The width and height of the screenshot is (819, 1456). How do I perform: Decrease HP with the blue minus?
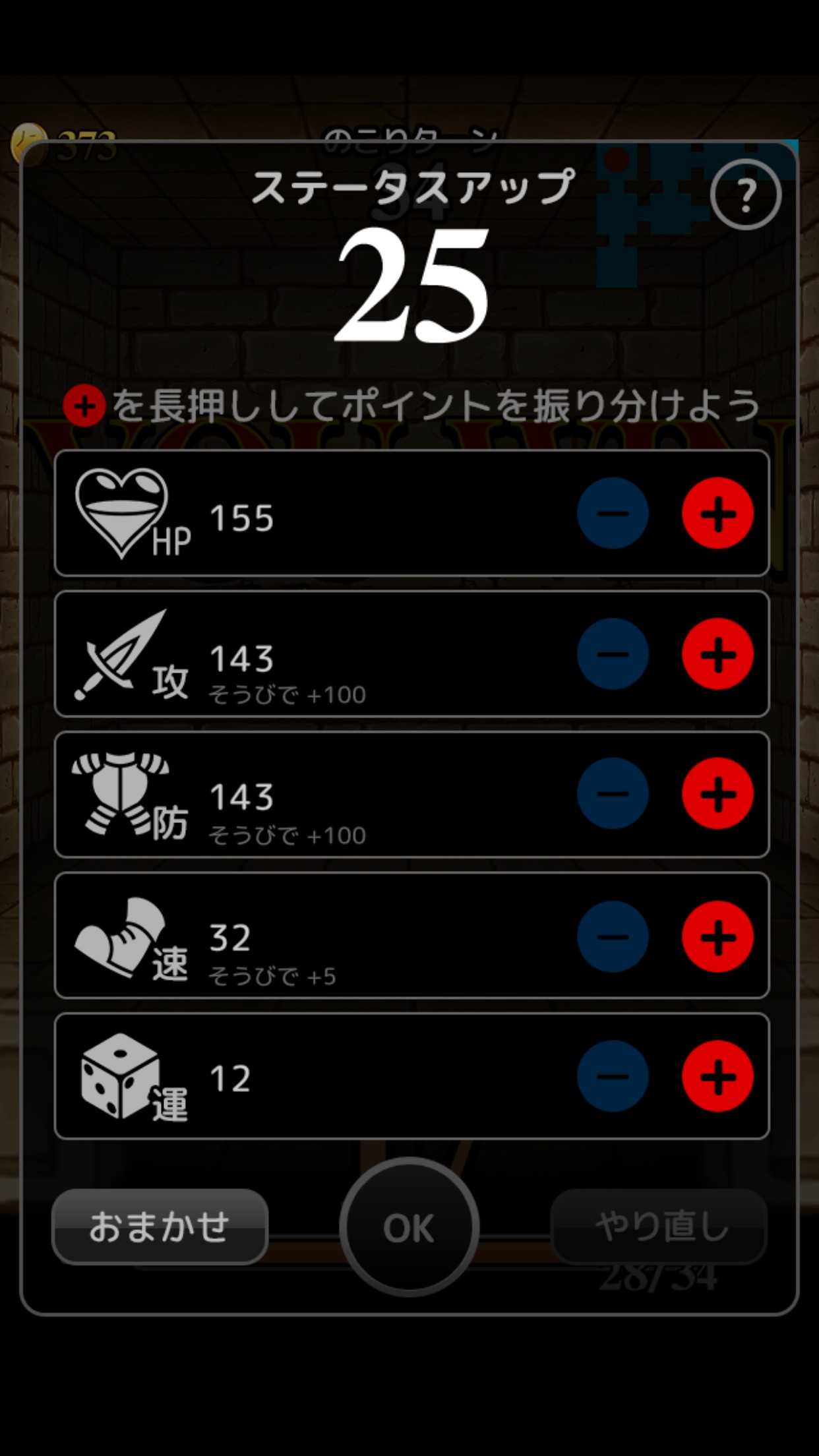click(x=613, y=514)
